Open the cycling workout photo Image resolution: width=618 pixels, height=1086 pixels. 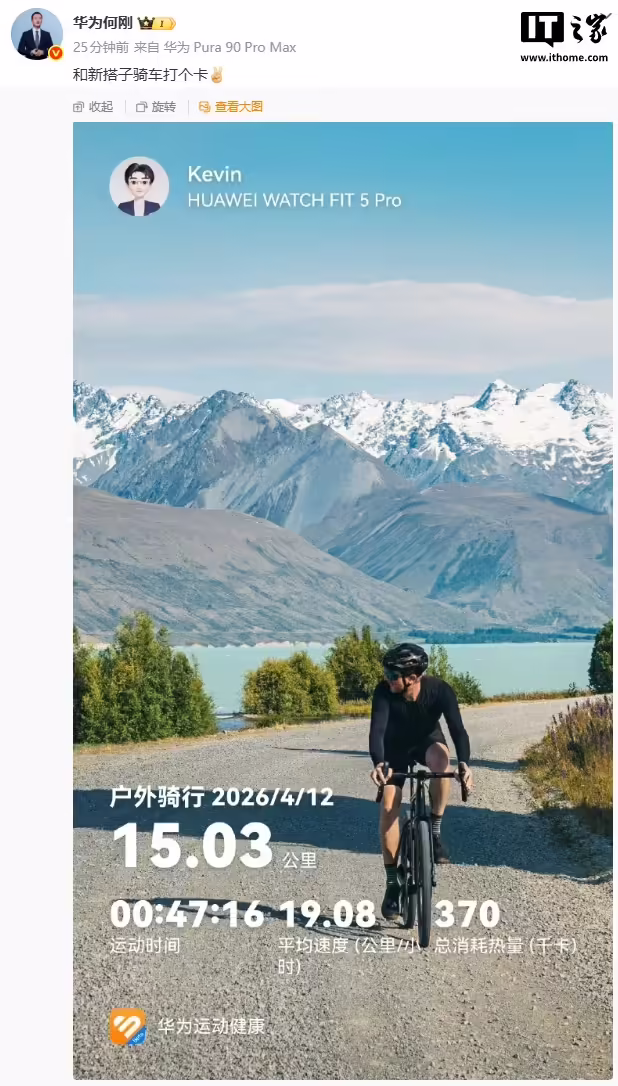[x=342, y=600]
